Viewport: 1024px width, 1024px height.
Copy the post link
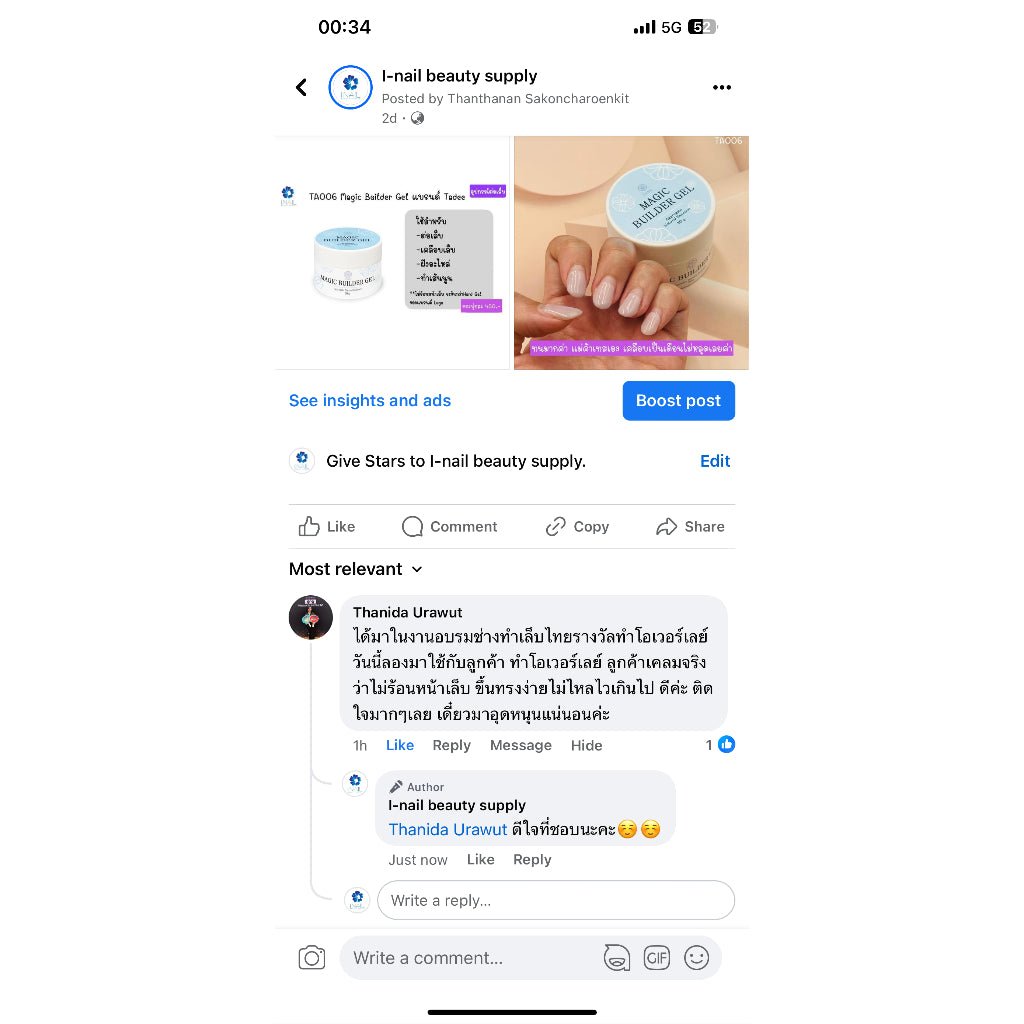(x=577, y=527)
